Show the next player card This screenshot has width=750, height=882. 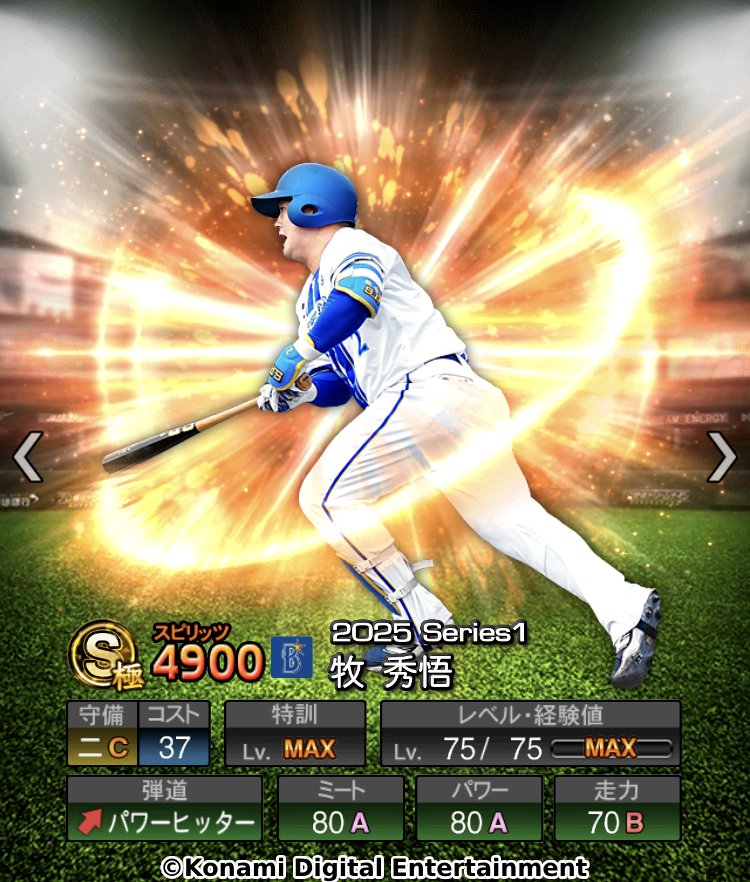[x=722, y=457]
